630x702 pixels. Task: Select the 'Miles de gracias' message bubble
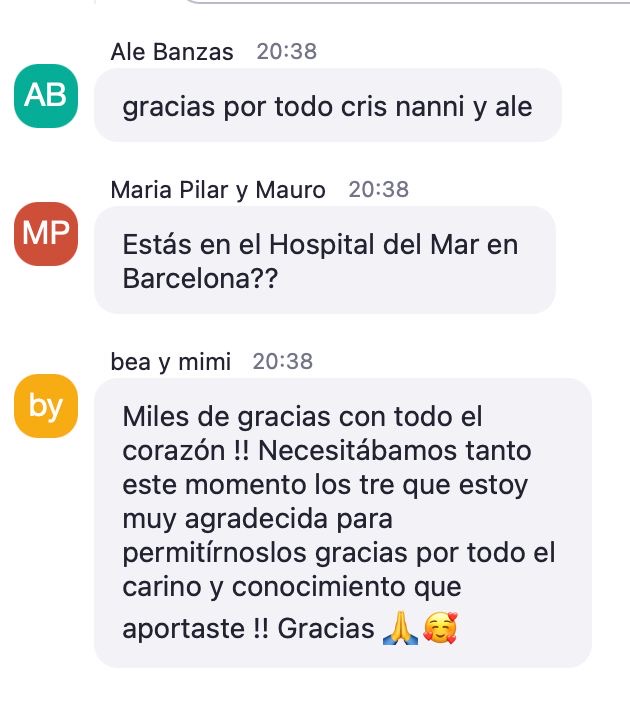click(x=342, y=522)
